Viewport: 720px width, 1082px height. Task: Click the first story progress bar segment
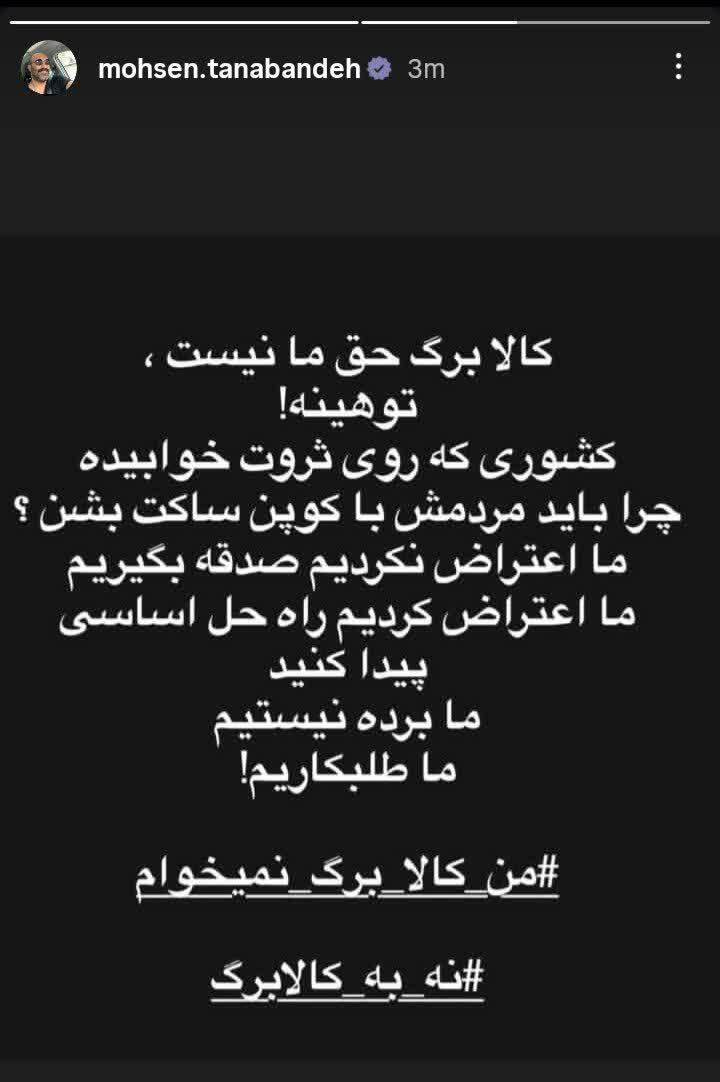[x=180, y=17]
